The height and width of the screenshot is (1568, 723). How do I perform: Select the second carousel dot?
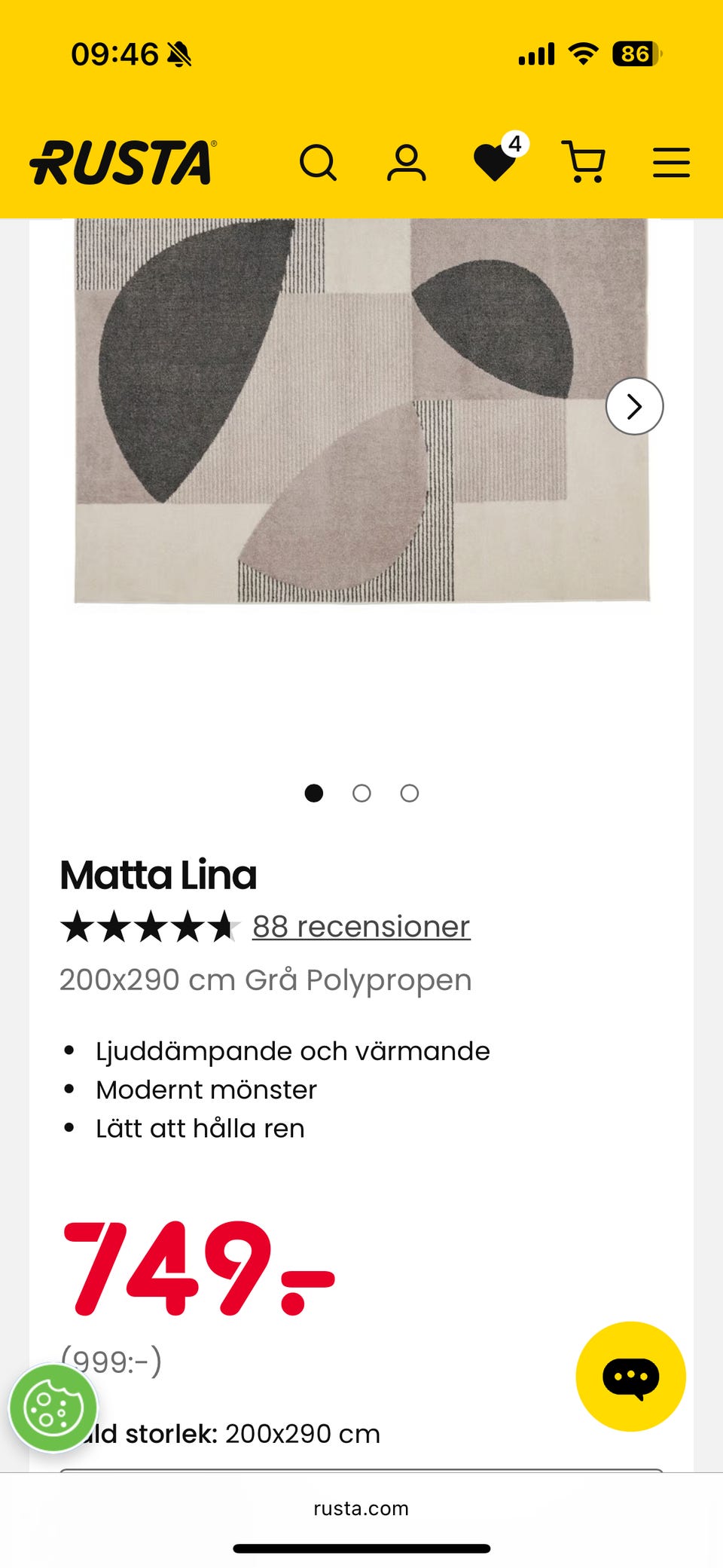pos(361,793)
